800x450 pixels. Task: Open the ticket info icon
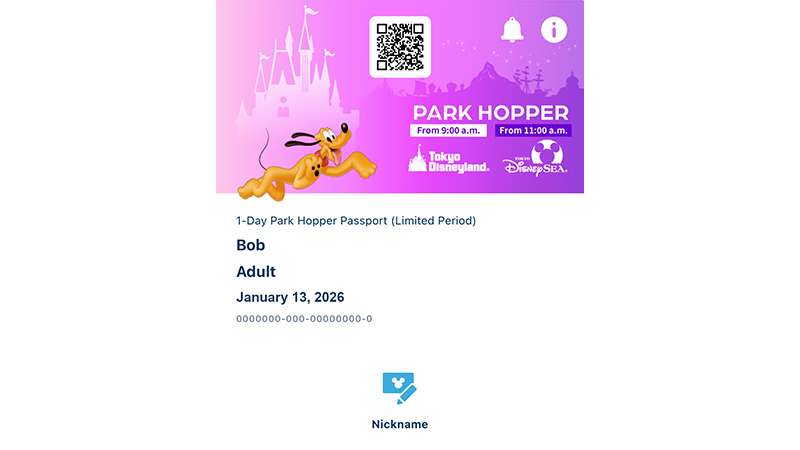coord(553,30)
